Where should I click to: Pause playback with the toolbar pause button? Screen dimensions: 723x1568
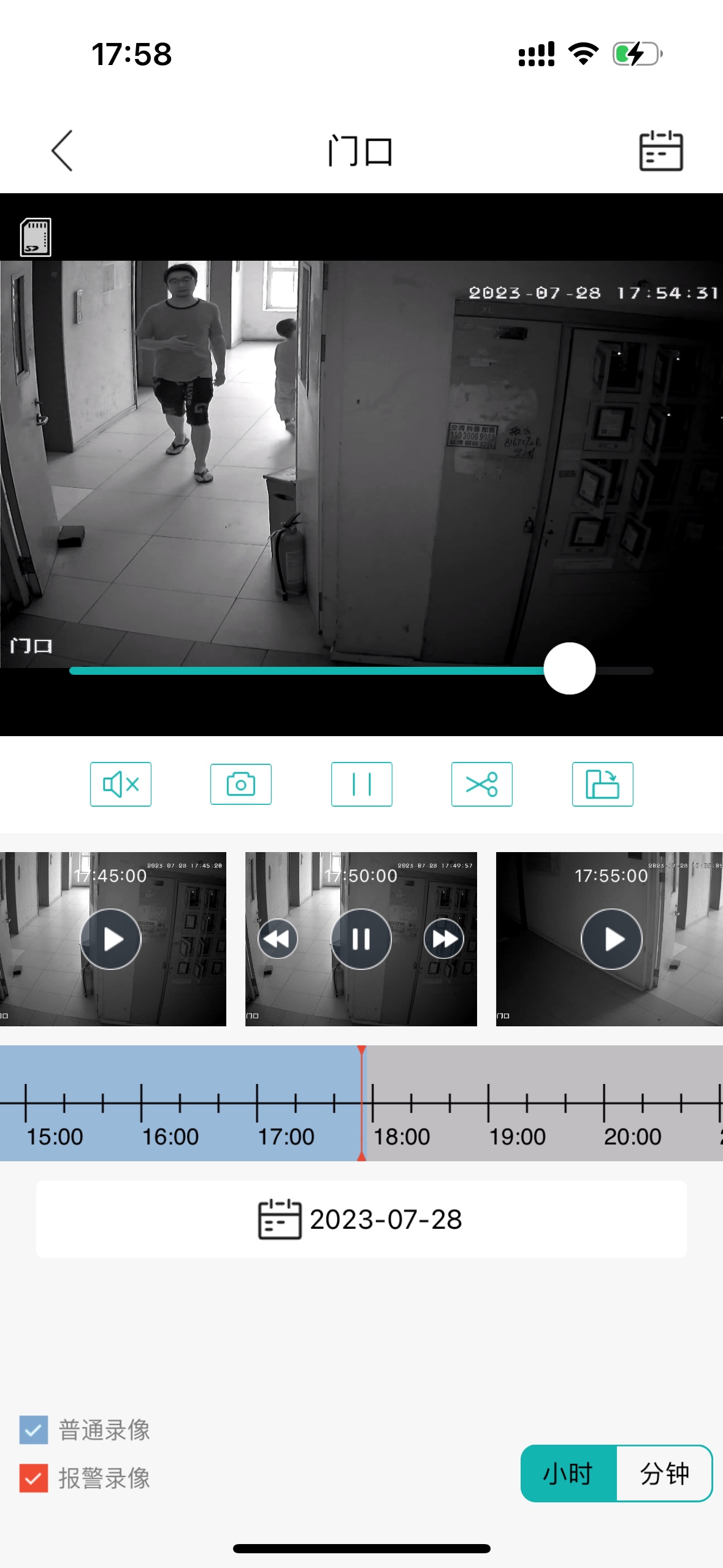362,784
